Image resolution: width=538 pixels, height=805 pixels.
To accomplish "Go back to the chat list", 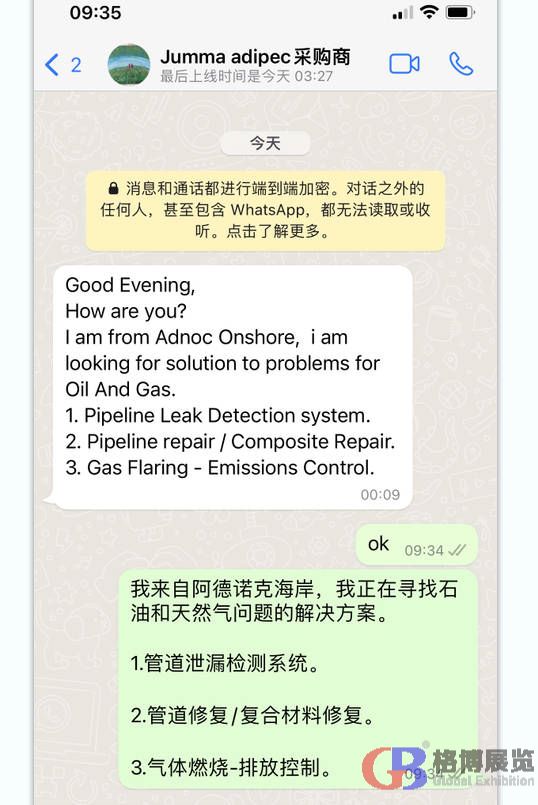I will point(62,65).
